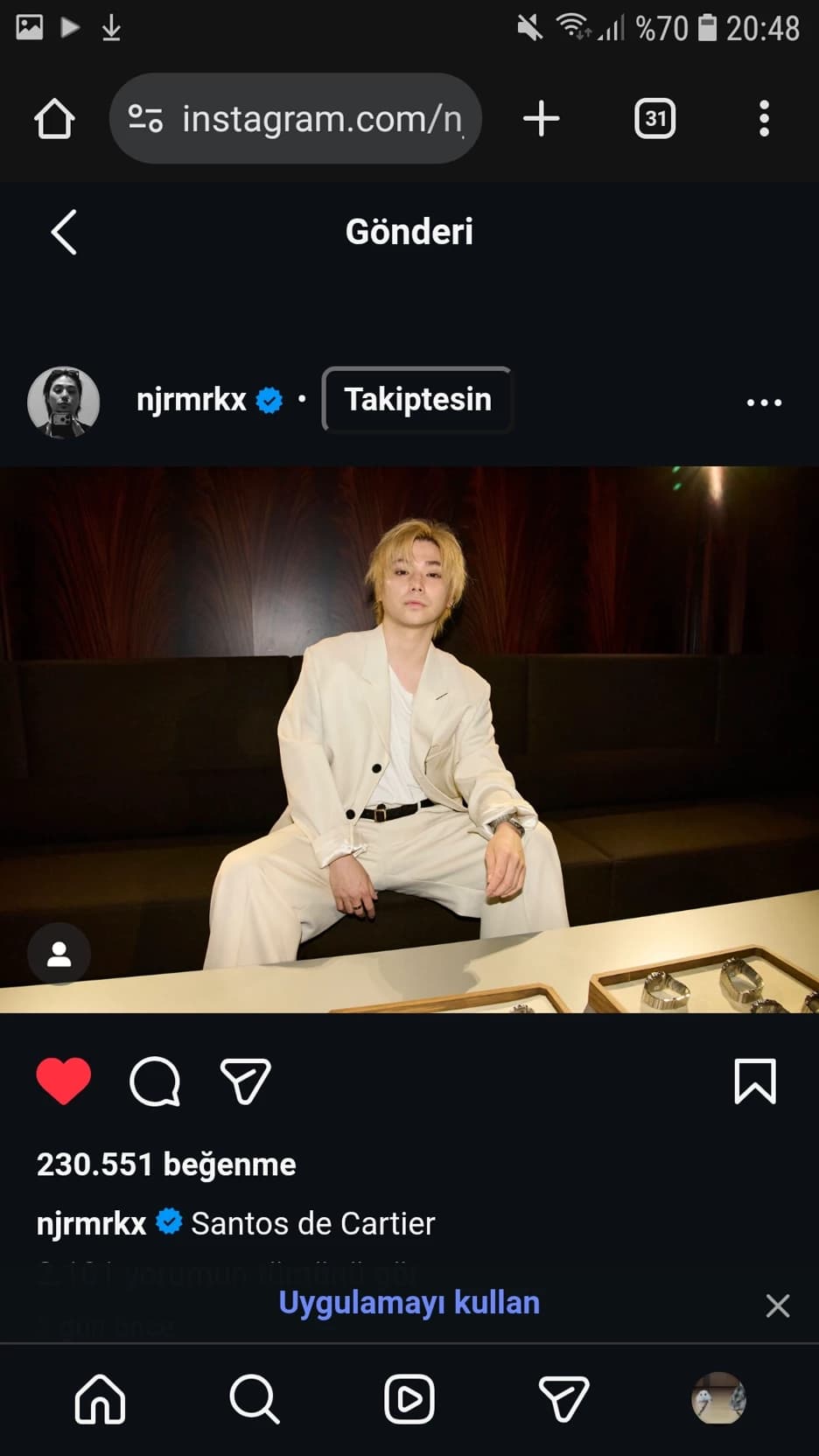Viewport: 819px width, 1456px height.
Task: Open the tab switcher showing 31
Action: (654, 118)
